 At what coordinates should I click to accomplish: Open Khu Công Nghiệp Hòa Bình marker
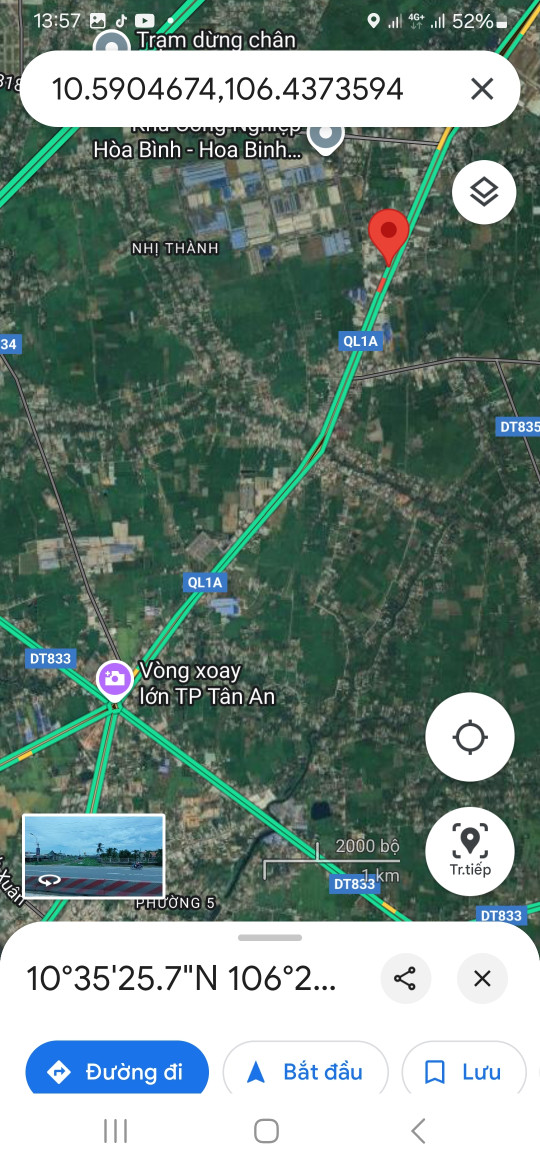326,136
